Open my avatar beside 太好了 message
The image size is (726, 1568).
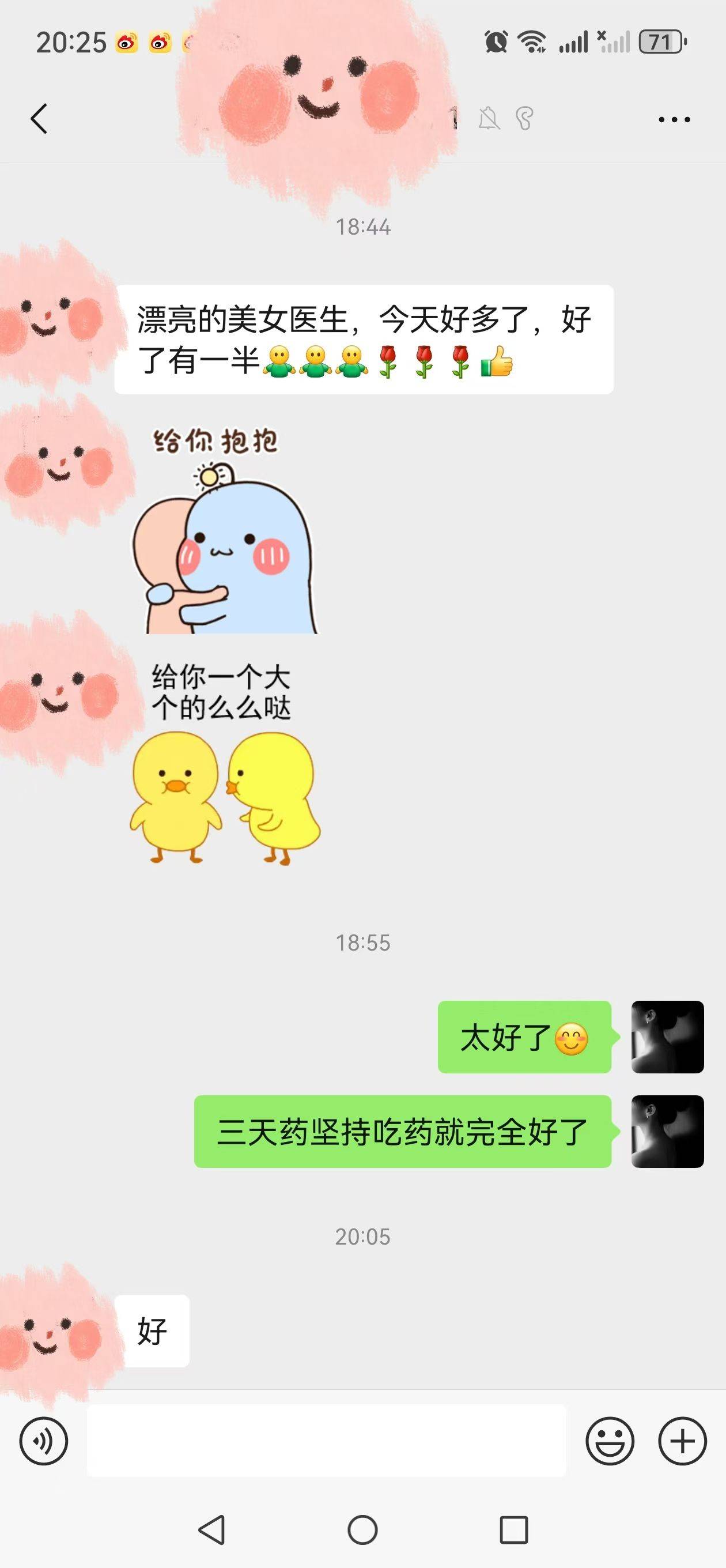point(667,1036)
